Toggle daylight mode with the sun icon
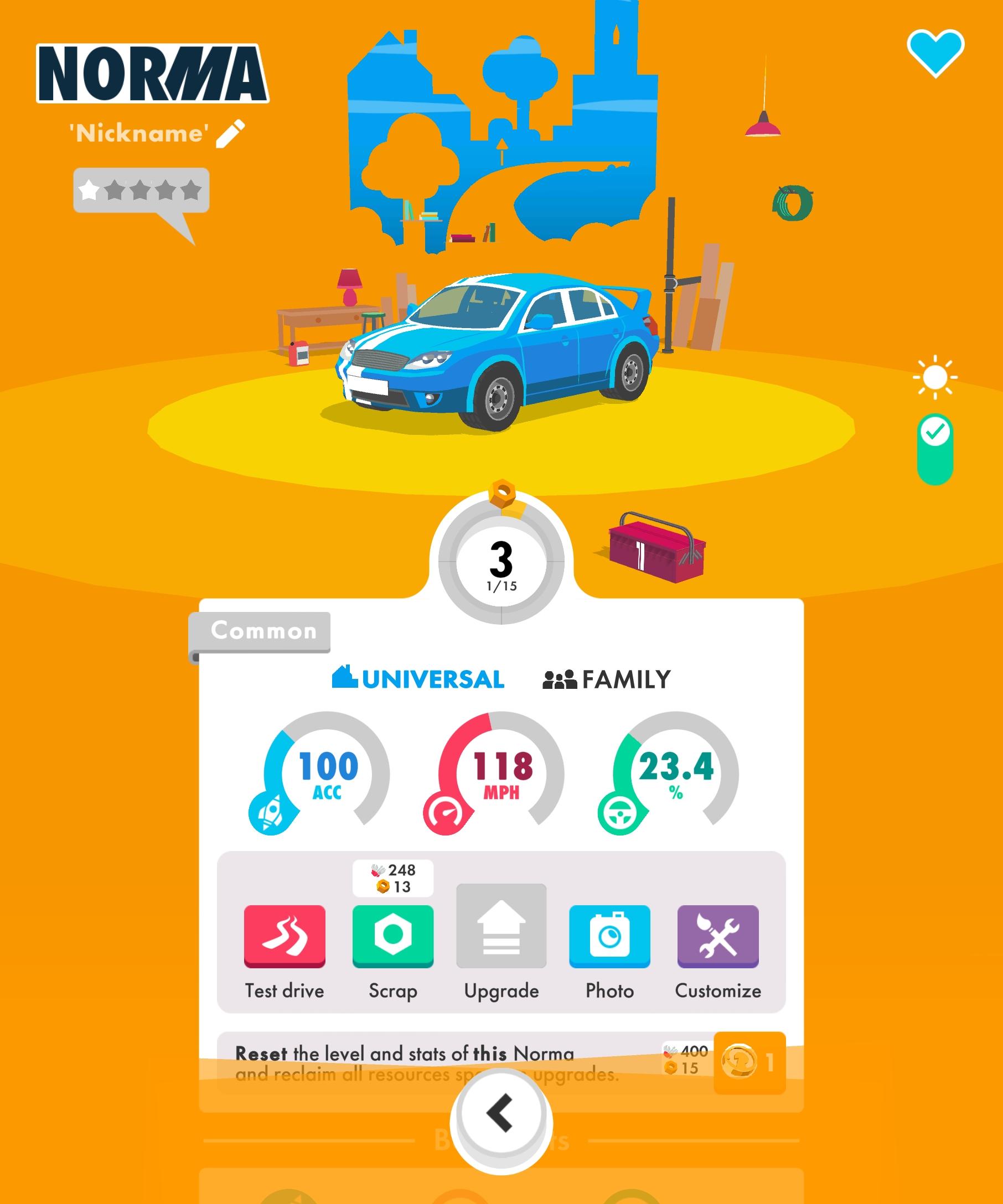The height and width of the screenshot is (1204, 1003). (x=935, y=377)
